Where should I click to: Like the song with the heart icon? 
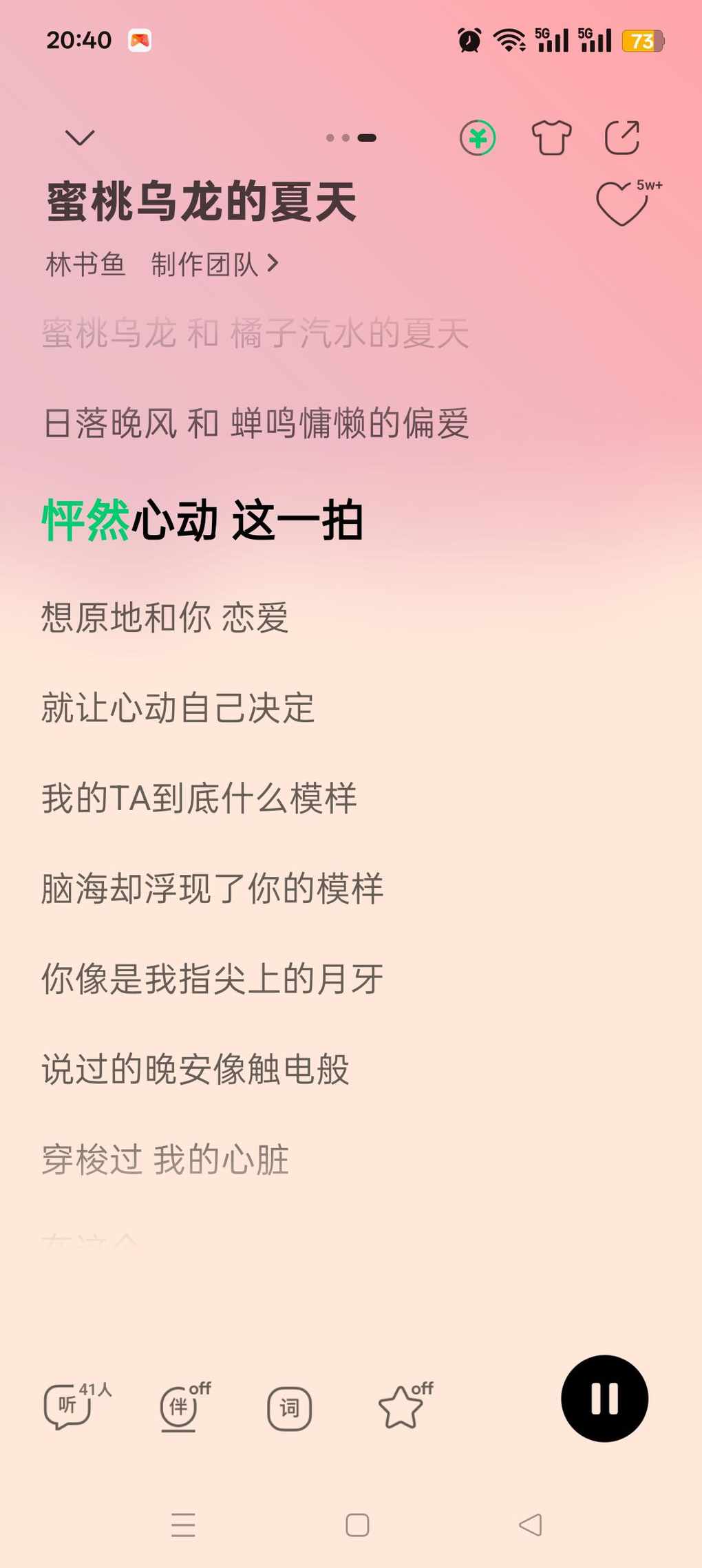coord(621,204)
